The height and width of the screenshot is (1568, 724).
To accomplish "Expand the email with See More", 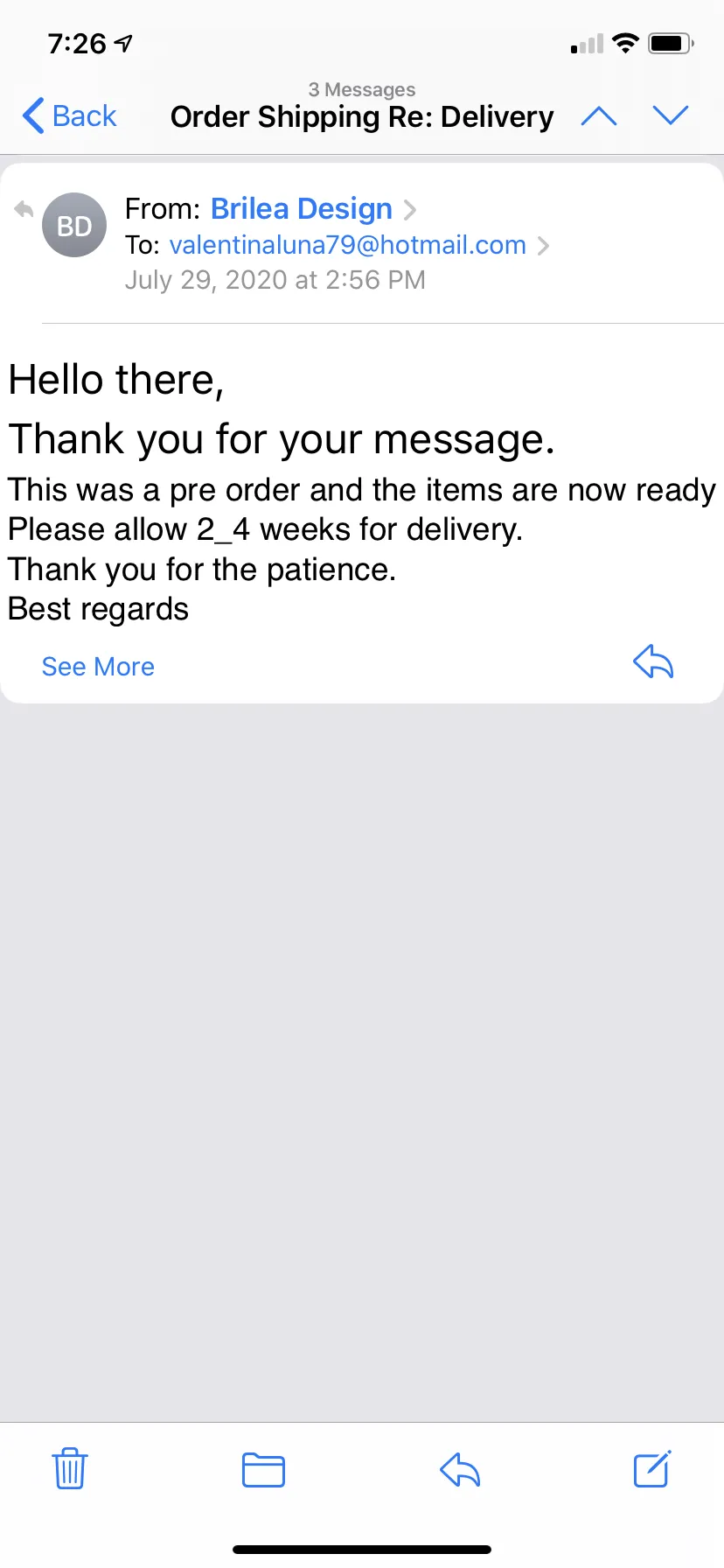I will (x=98, y=667).
